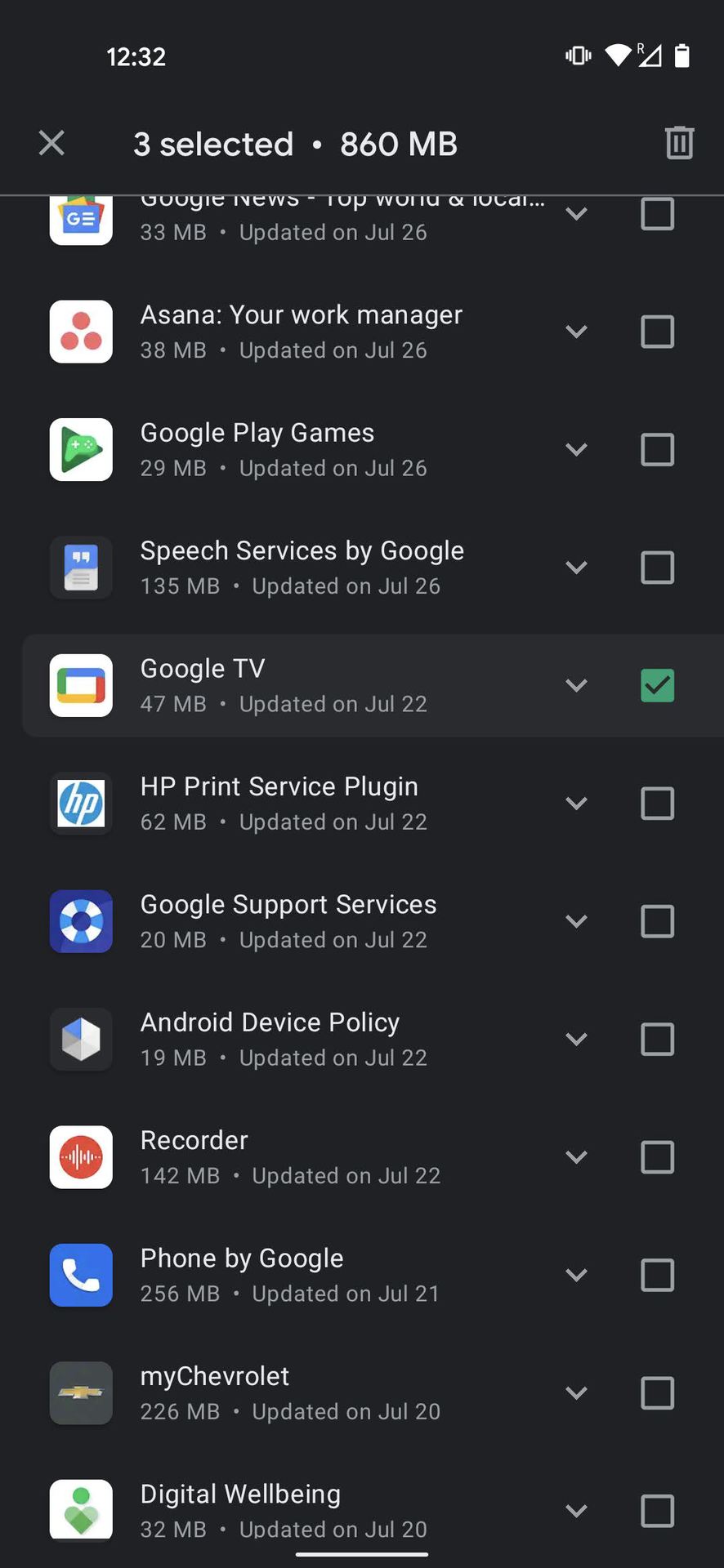Delete selected apps with trash icon
724x1568 pixels.
(679, 143)
